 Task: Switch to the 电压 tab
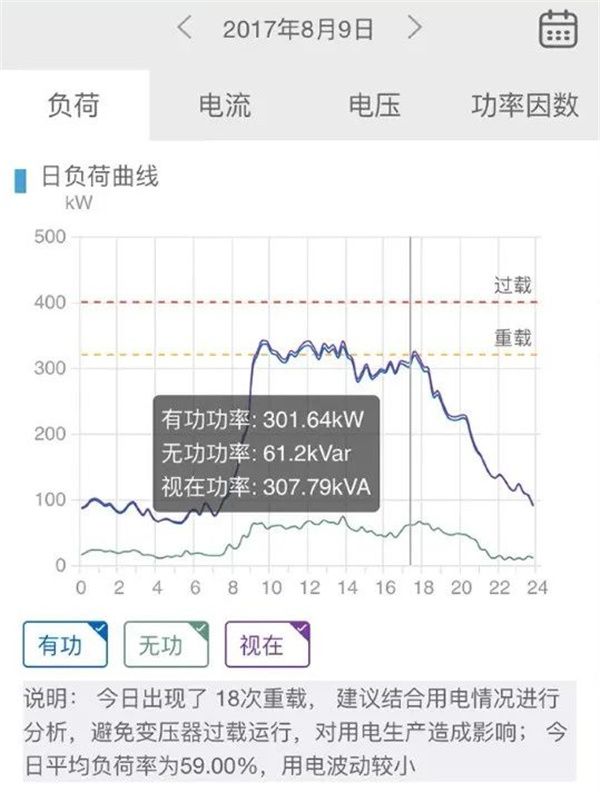[x=375, y=105]
